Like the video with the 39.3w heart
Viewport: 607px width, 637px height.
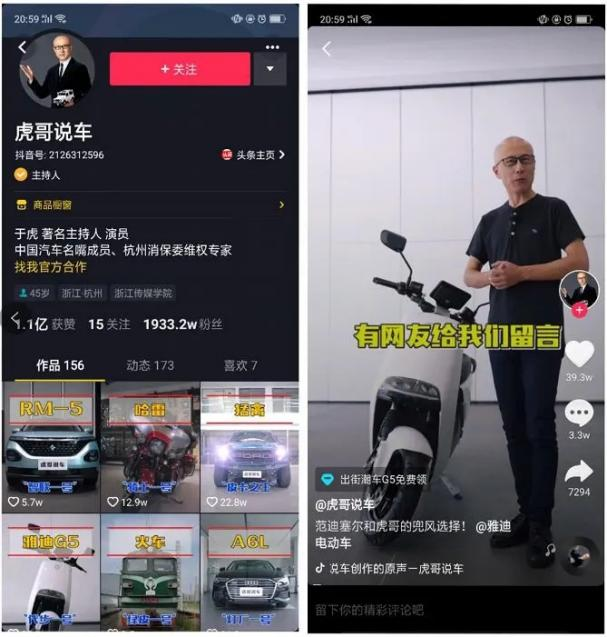(x=579, y=355)
